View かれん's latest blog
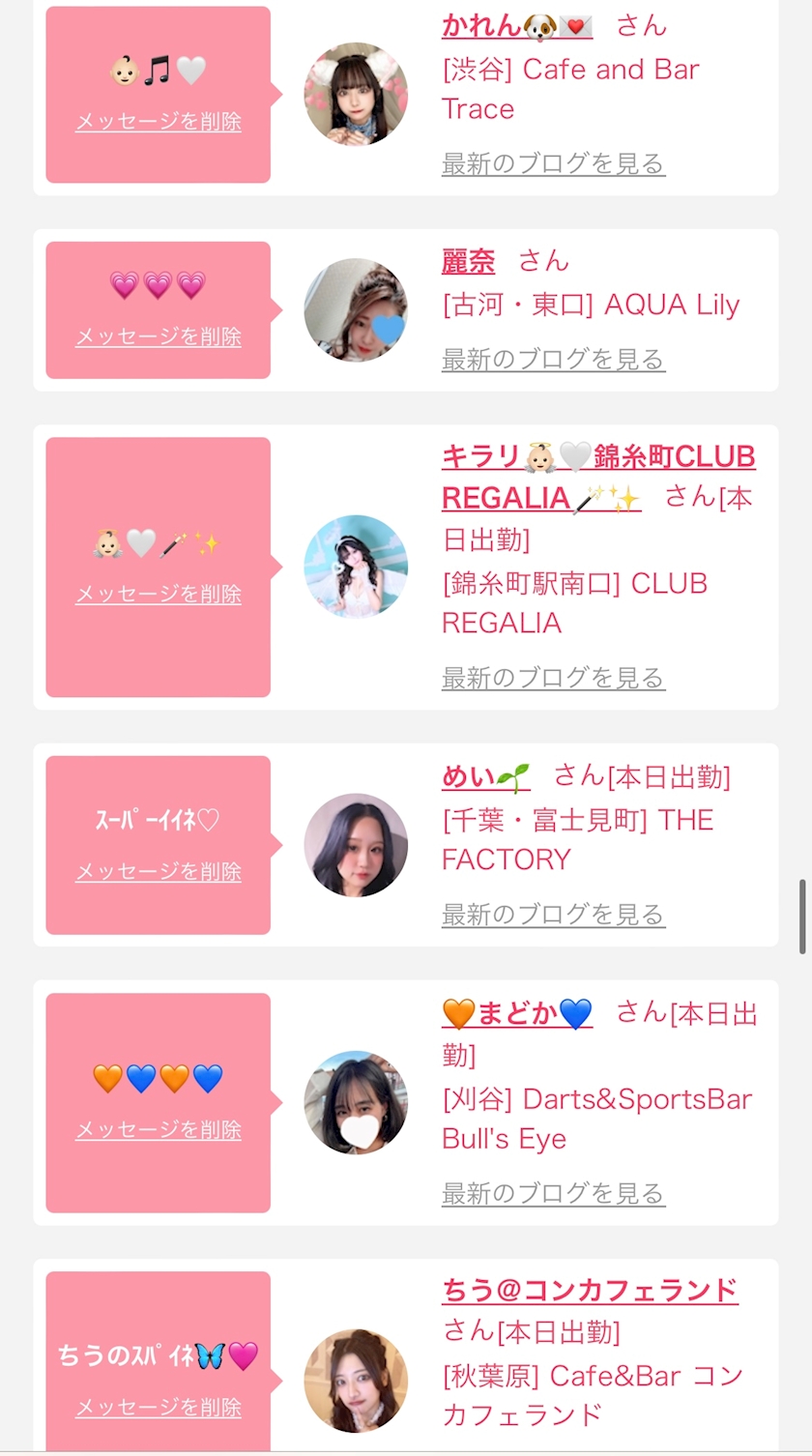The height and width of the screenshot is (1456, 812). 553,163
